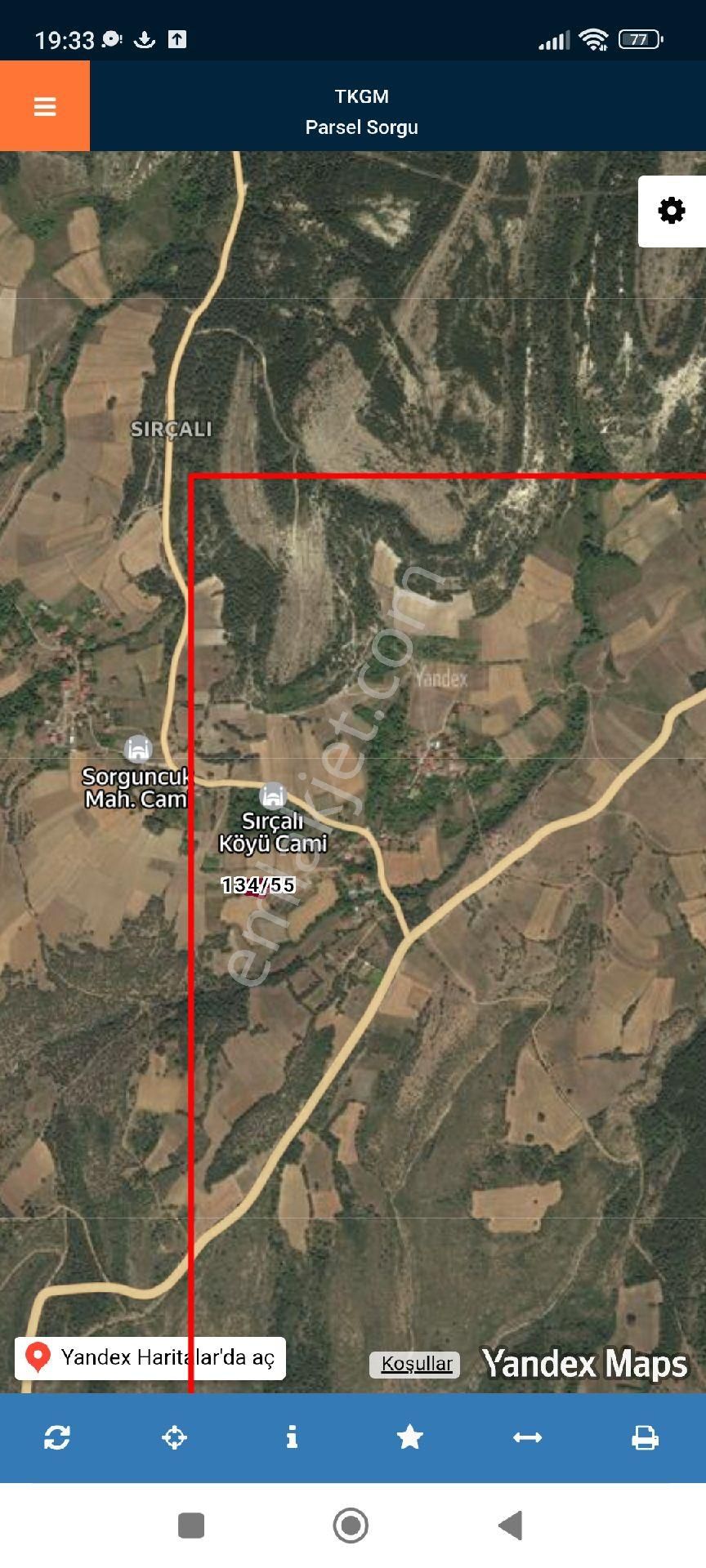The width and height of the screenshot is (706, 1568).
Task: Print the map with the printer icon
Action: click(x=645, y=1437)
